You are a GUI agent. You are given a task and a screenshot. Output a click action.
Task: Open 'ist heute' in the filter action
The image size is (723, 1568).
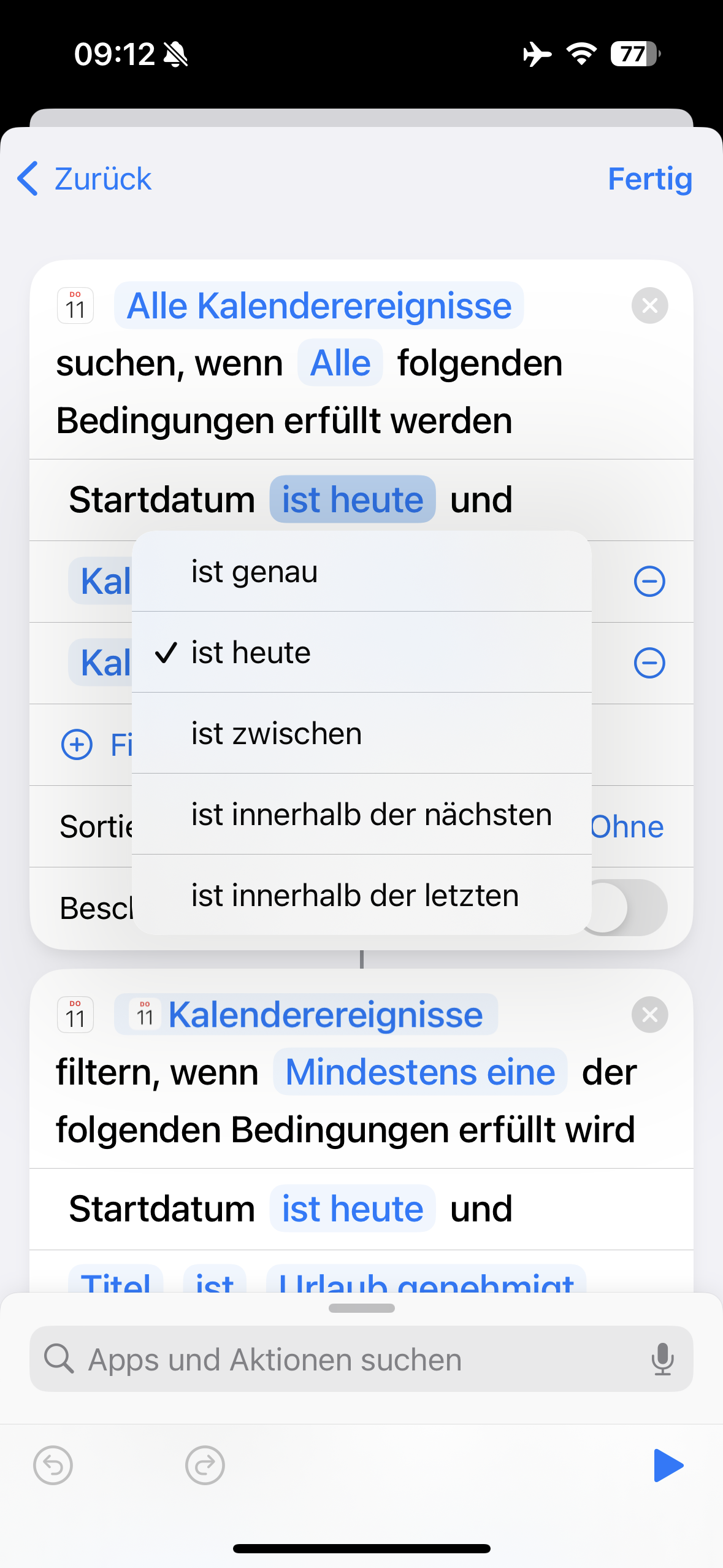[x=352, y=1209]
